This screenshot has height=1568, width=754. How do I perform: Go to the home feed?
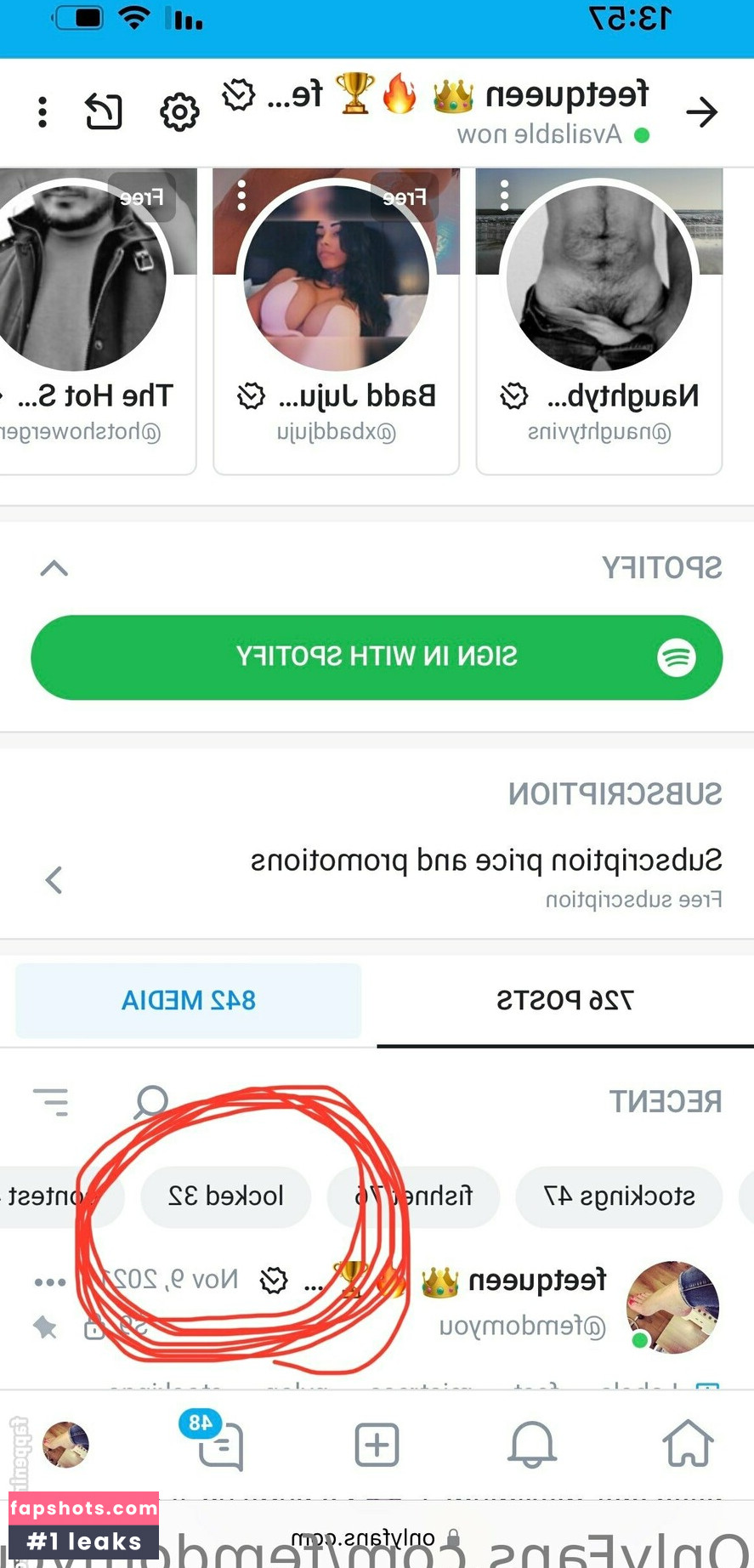click(x=687, y=1445)
